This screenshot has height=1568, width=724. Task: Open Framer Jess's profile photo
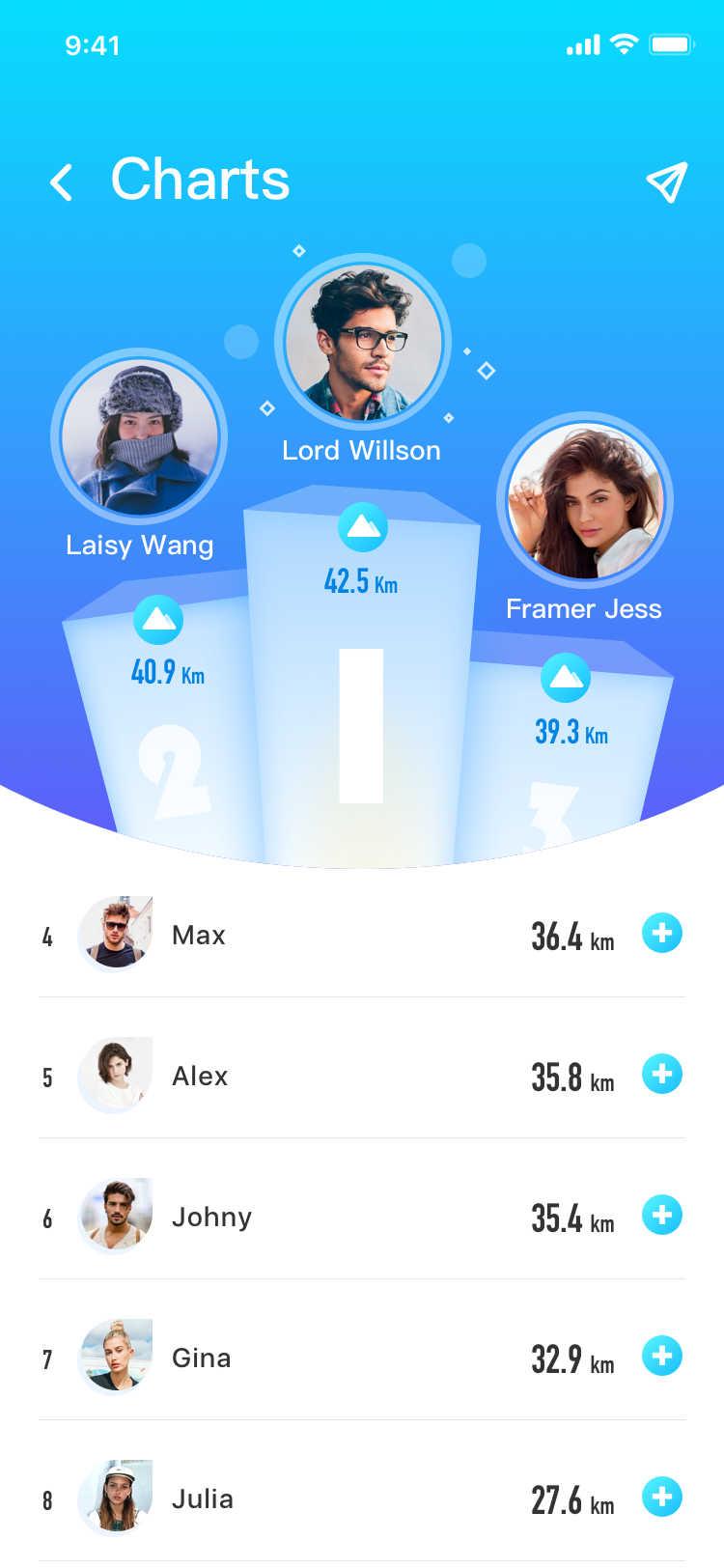click(585, 500)
